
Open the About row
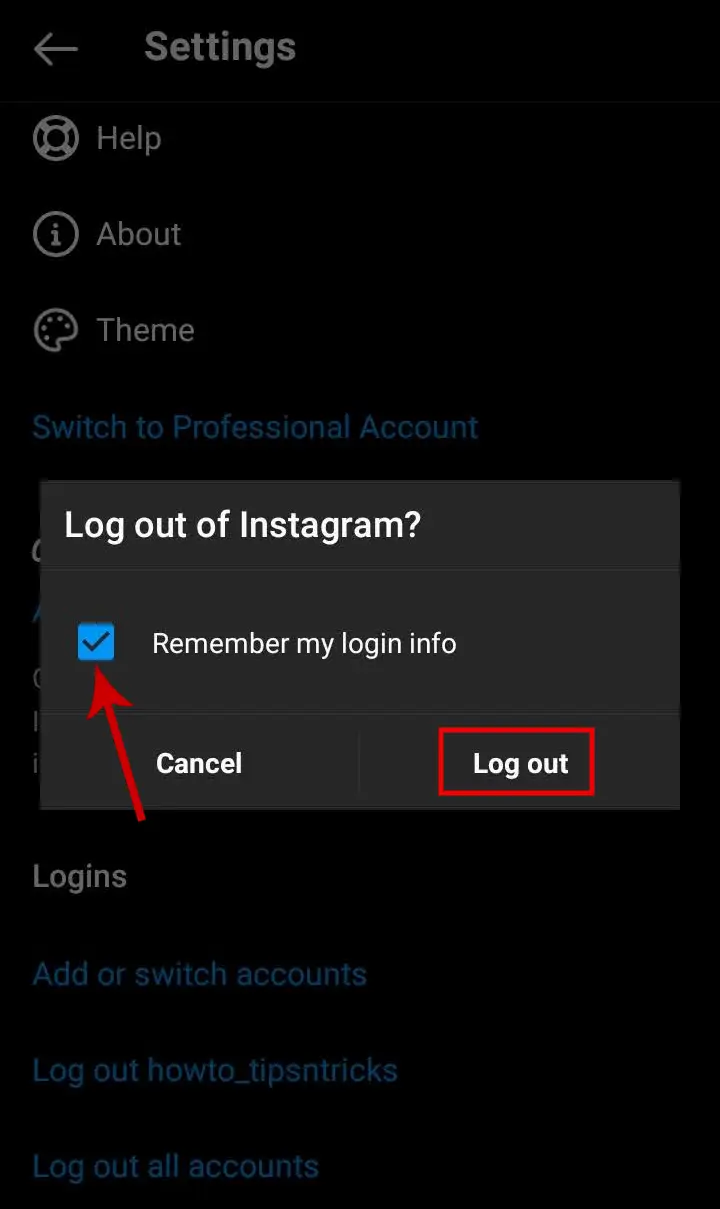coord(360,234)
